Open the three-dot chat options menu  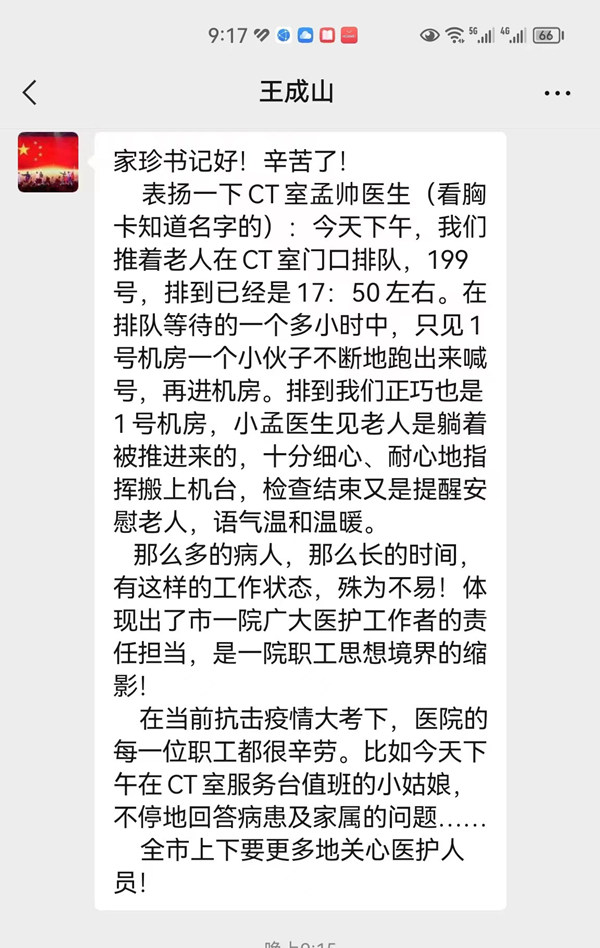(557, 93)
